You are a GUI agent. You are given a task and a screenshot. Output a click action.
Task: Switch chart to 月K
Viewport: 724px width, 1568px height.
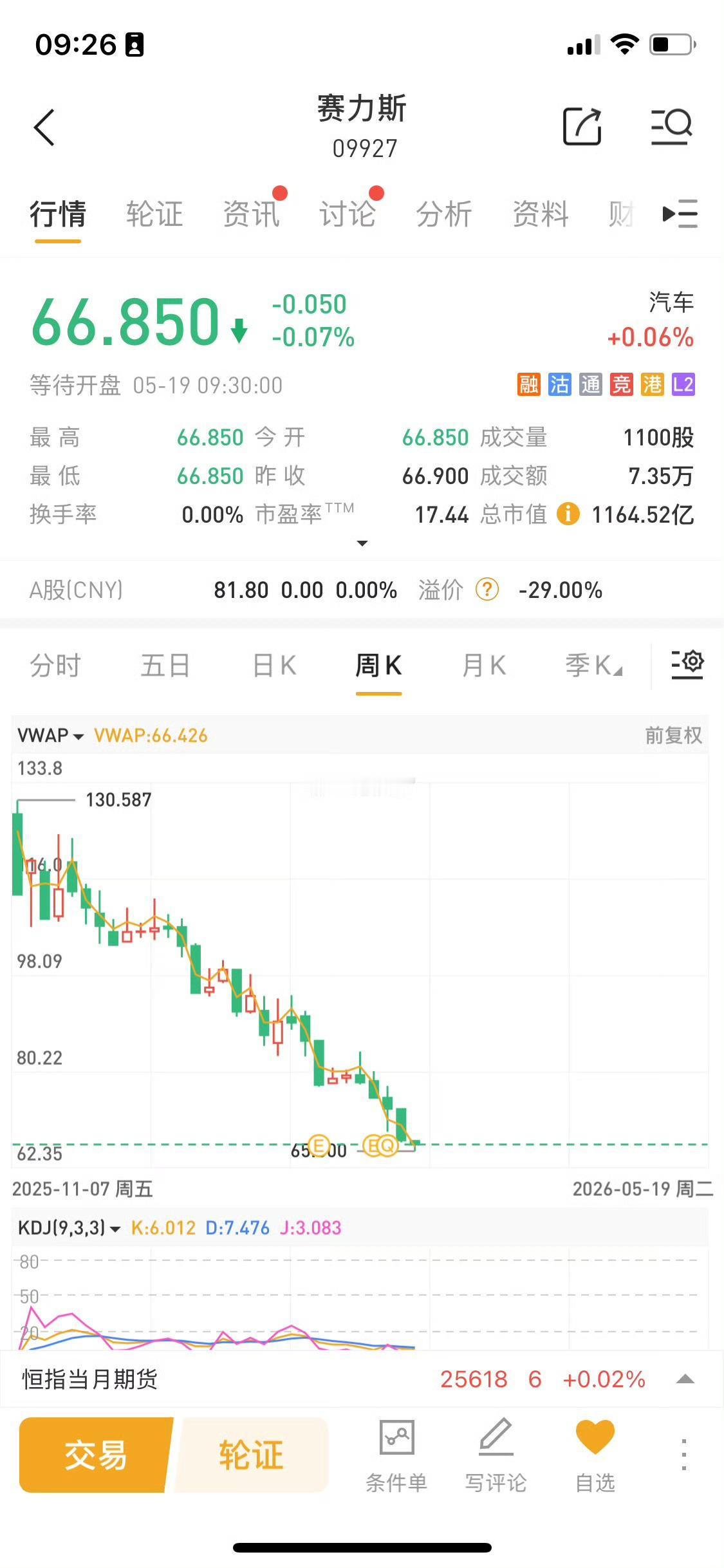pos(484,666)
